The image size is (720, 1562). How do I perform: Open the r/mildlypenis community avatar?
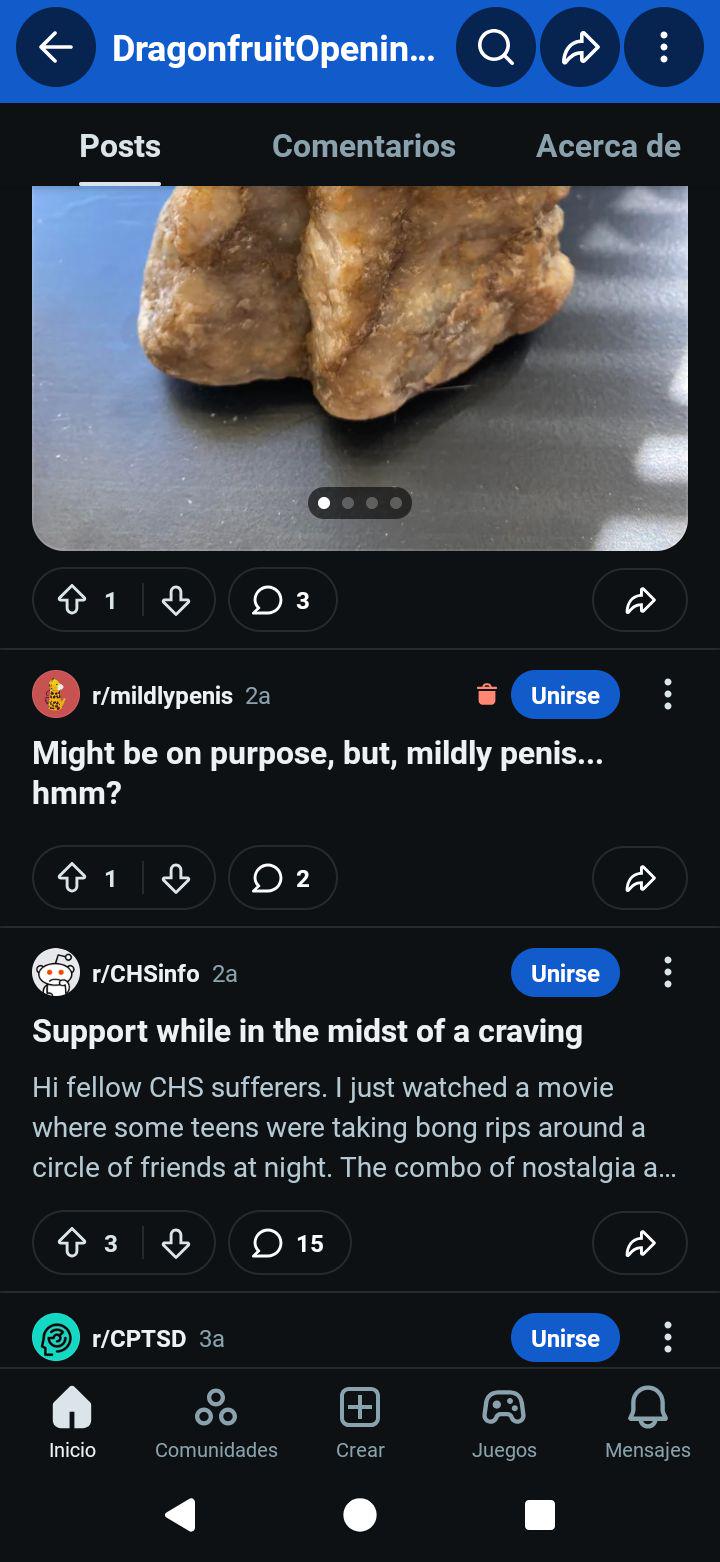pos(56,694)
